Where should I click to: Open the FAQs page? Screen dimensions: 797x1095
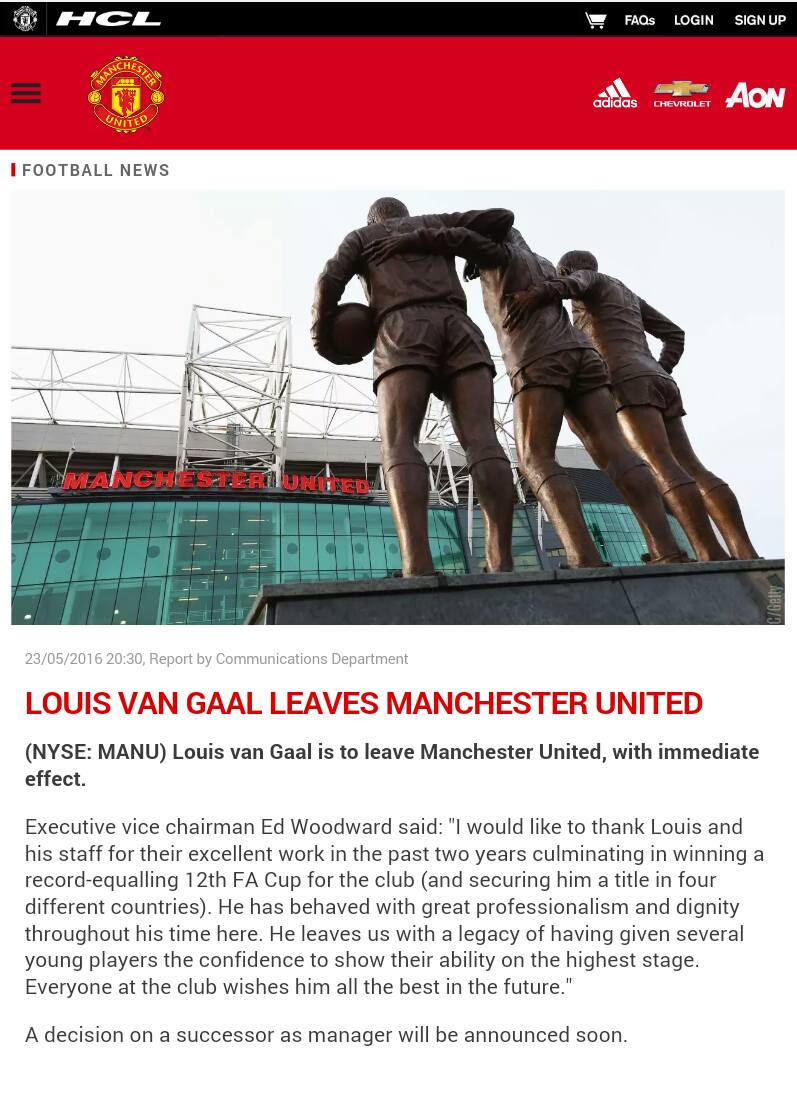click(x=640, y=20)
